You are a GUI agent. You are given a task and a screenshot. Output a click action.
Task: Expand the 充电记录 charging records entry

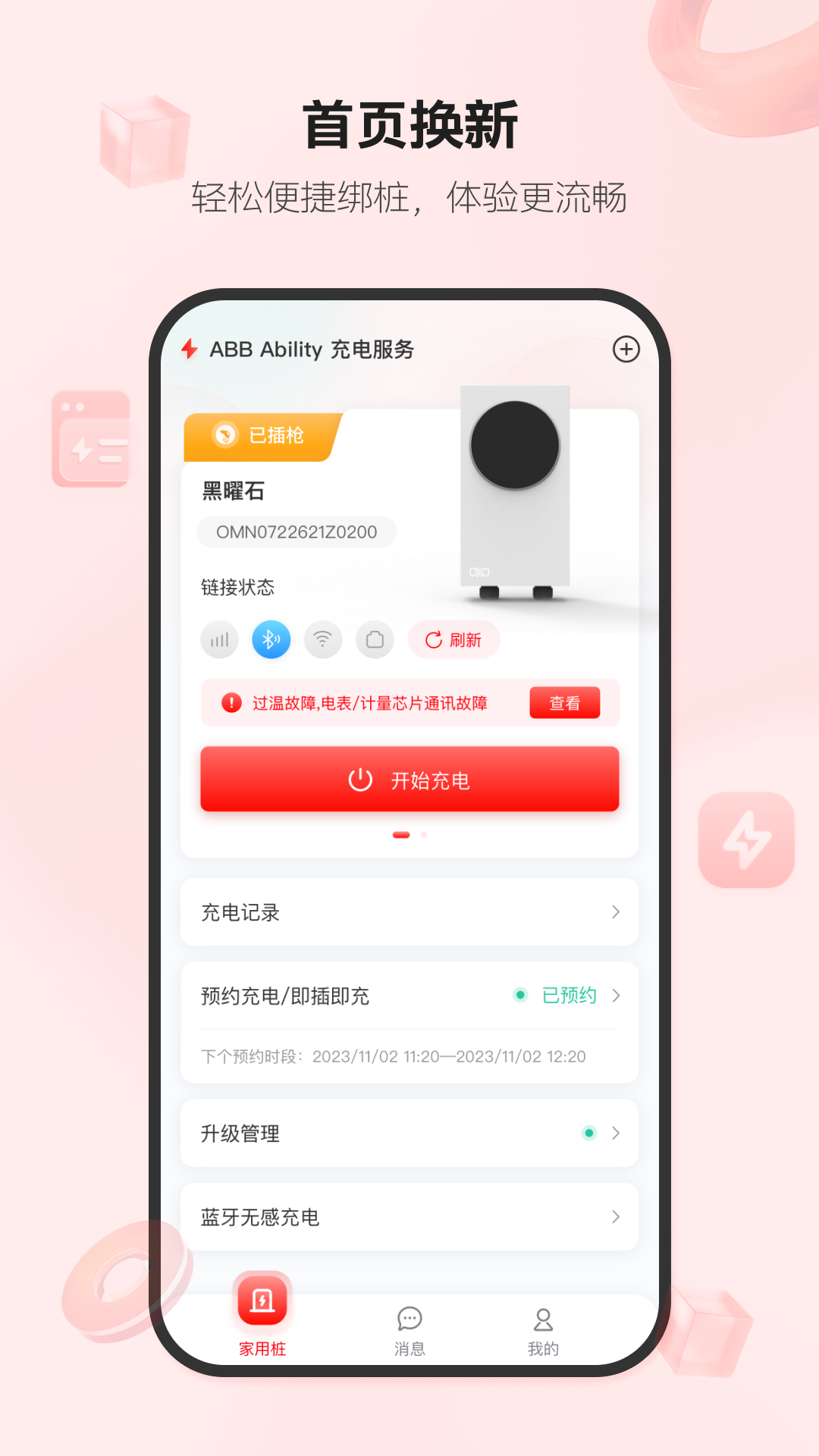click(x=409, y=912)
